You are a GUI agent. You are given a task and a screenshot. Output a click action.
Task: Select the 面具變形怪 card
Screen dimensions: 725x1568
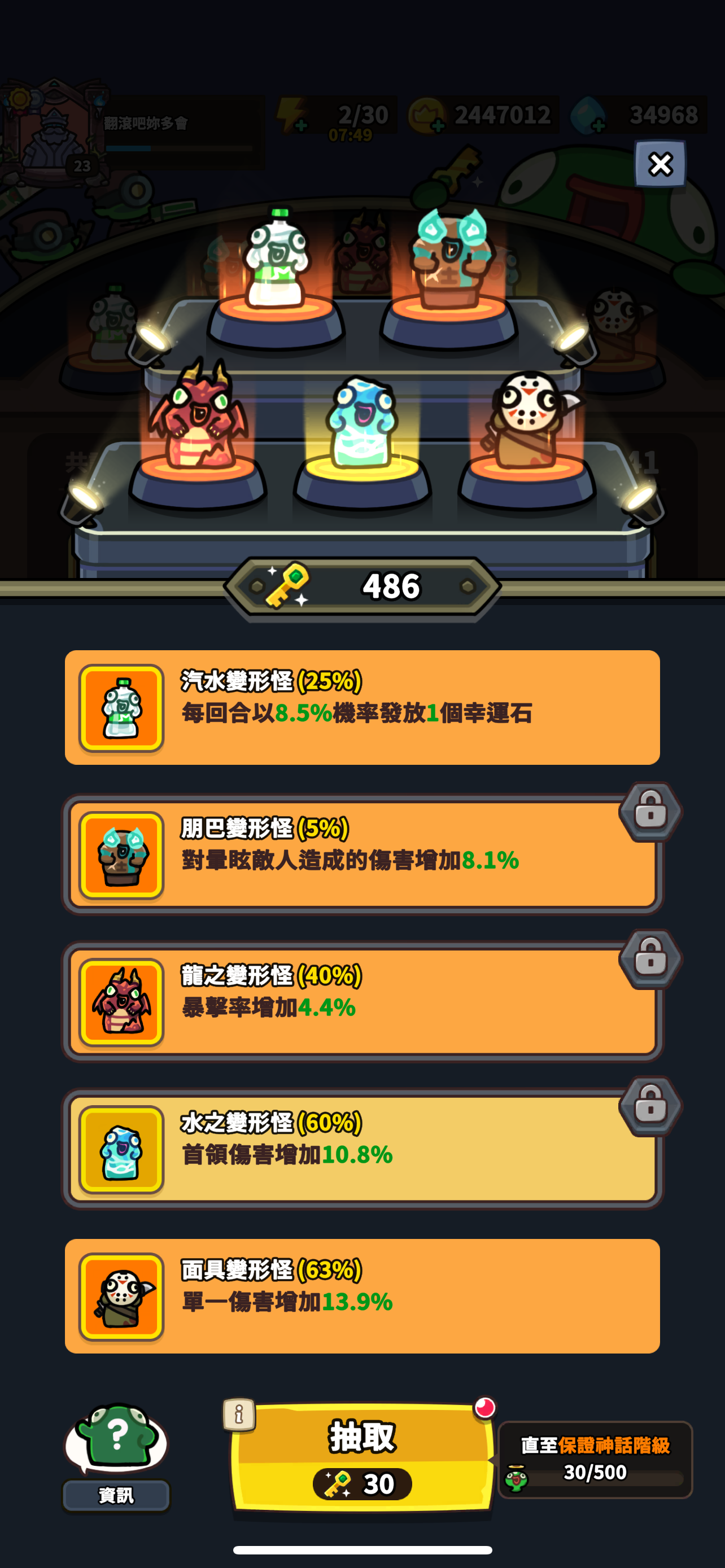[362, 1296]
